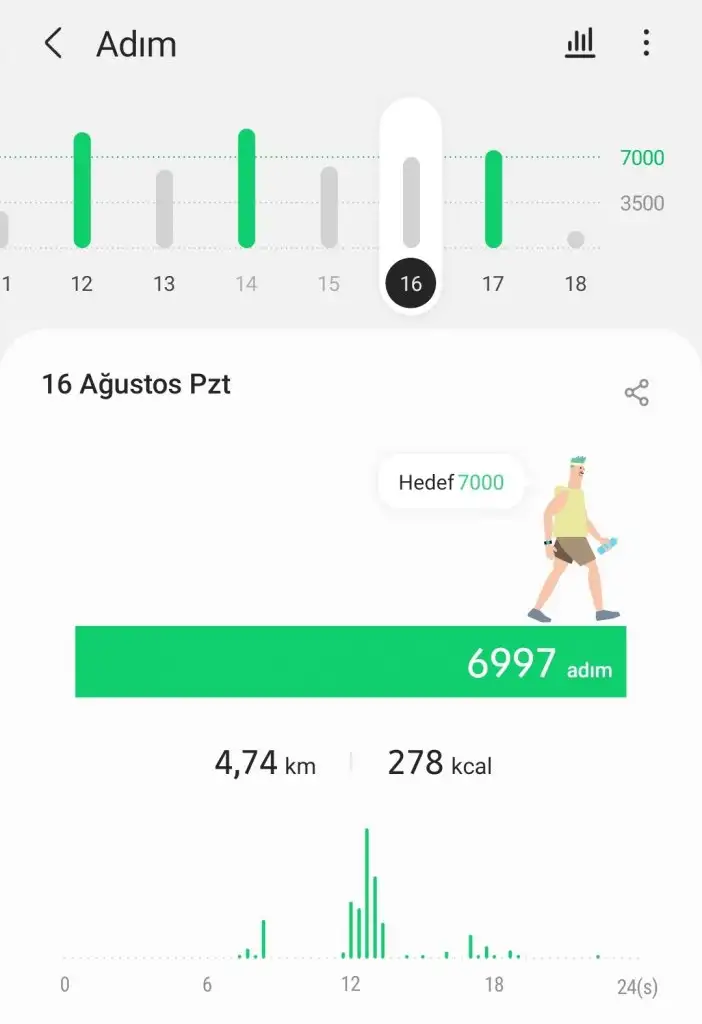702x1024 pixels.
Task: Go back from the Adım screen
Action: click(53, 44)
